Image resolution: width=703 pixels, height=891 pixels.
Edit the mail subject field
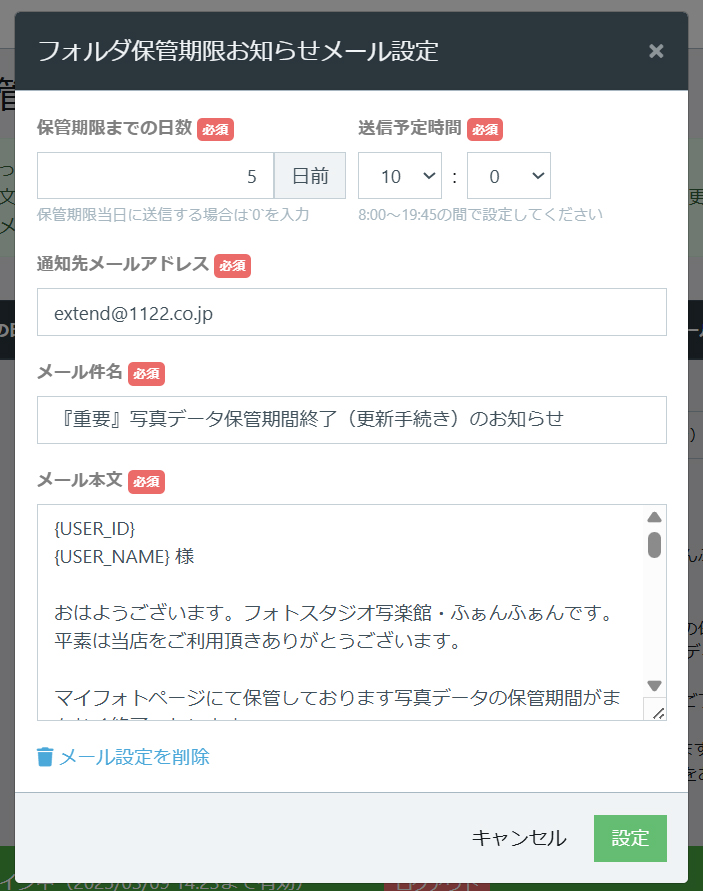[x=351, y=420]
